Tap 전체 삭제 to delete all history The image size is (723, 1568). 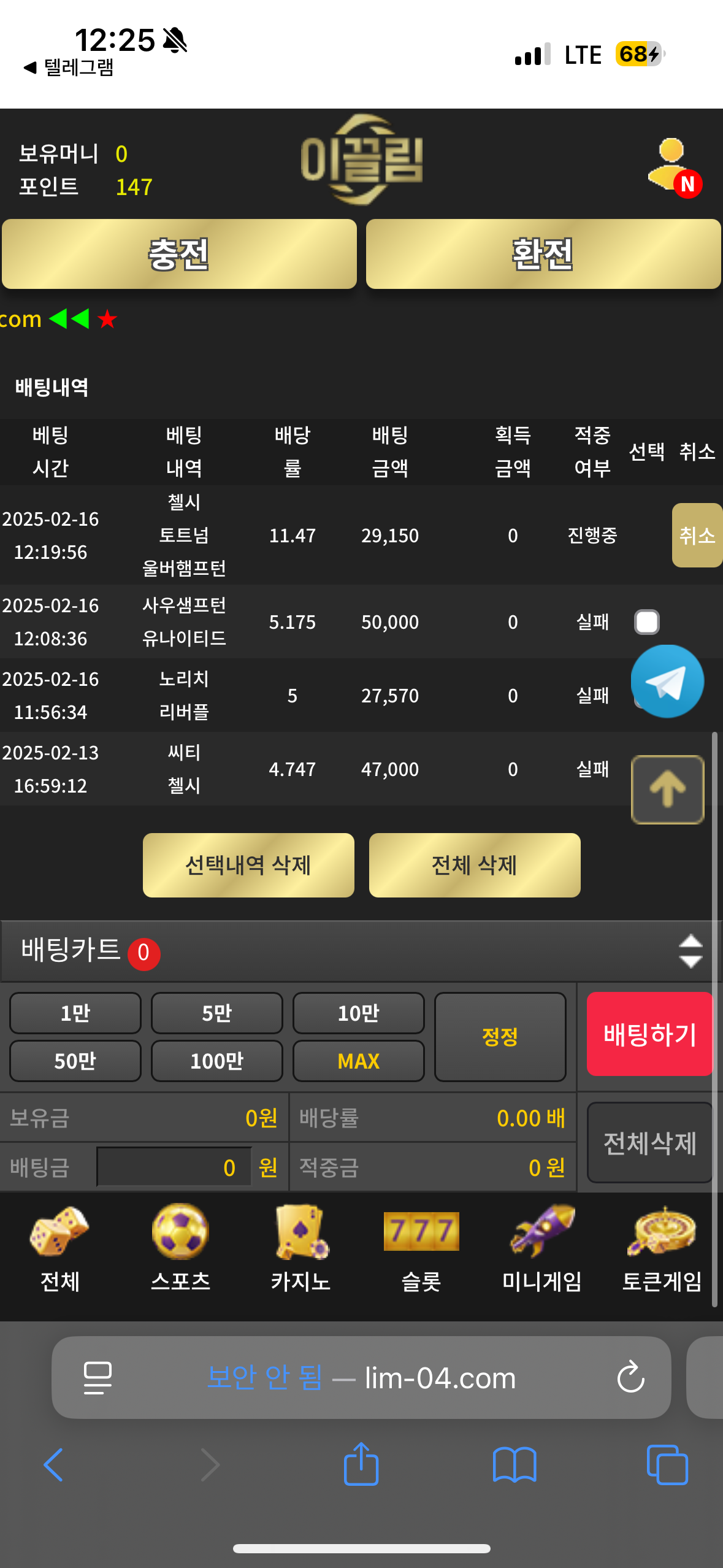(475, 866)
